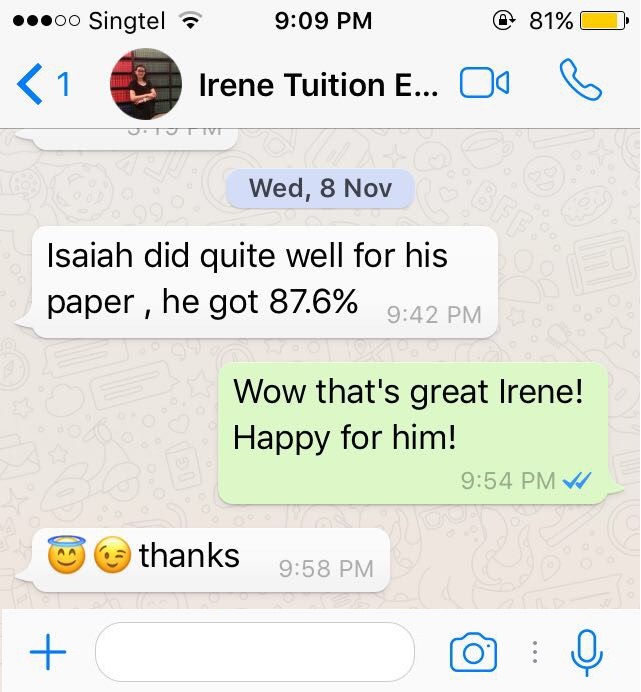The width and height of the screenshot is (641, 692).
Task: Open the attachment plus menu
Action: tap(47, 653)
